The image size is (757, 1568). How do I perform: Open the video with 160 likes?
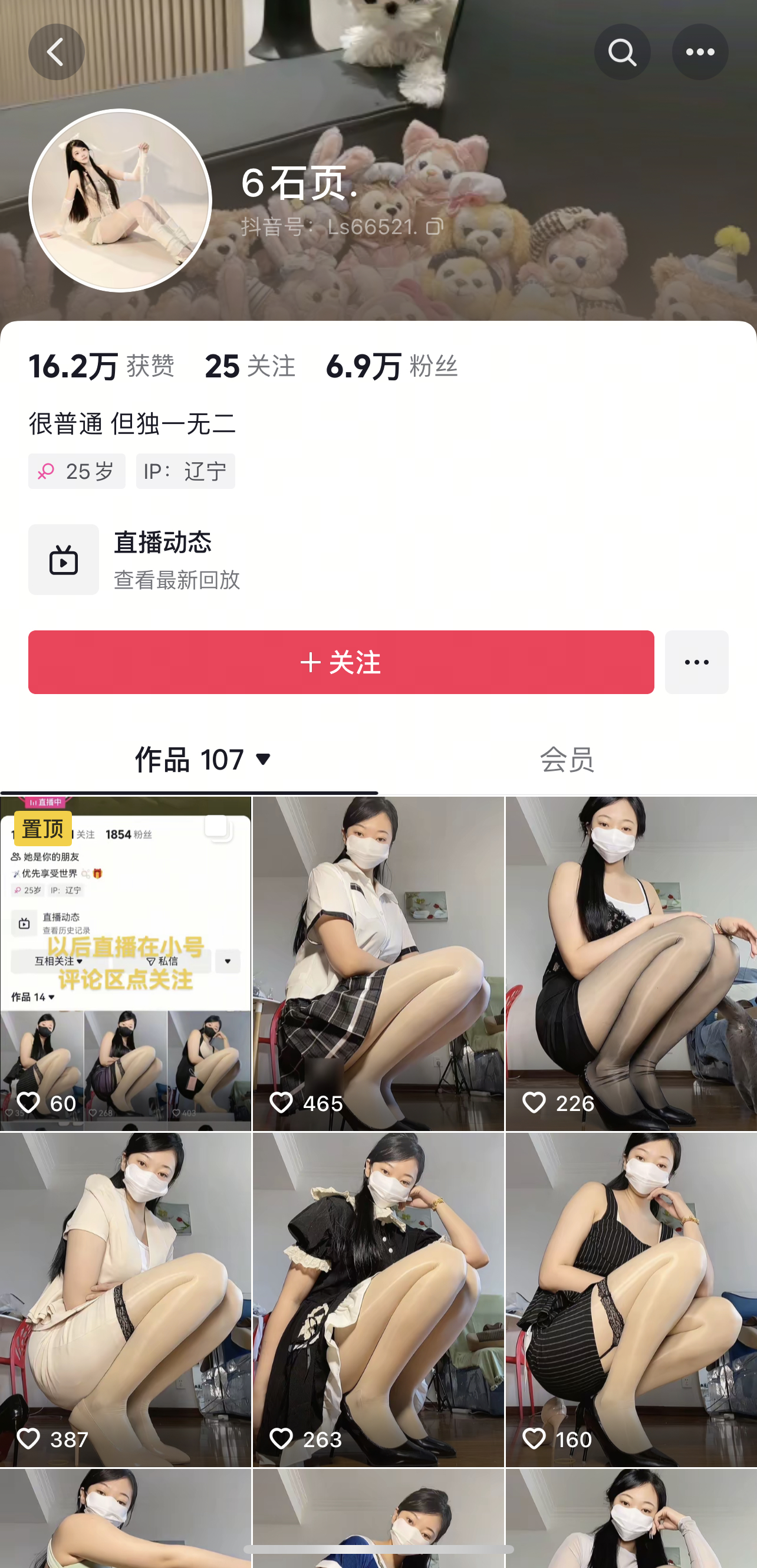tap(631, 1299)
